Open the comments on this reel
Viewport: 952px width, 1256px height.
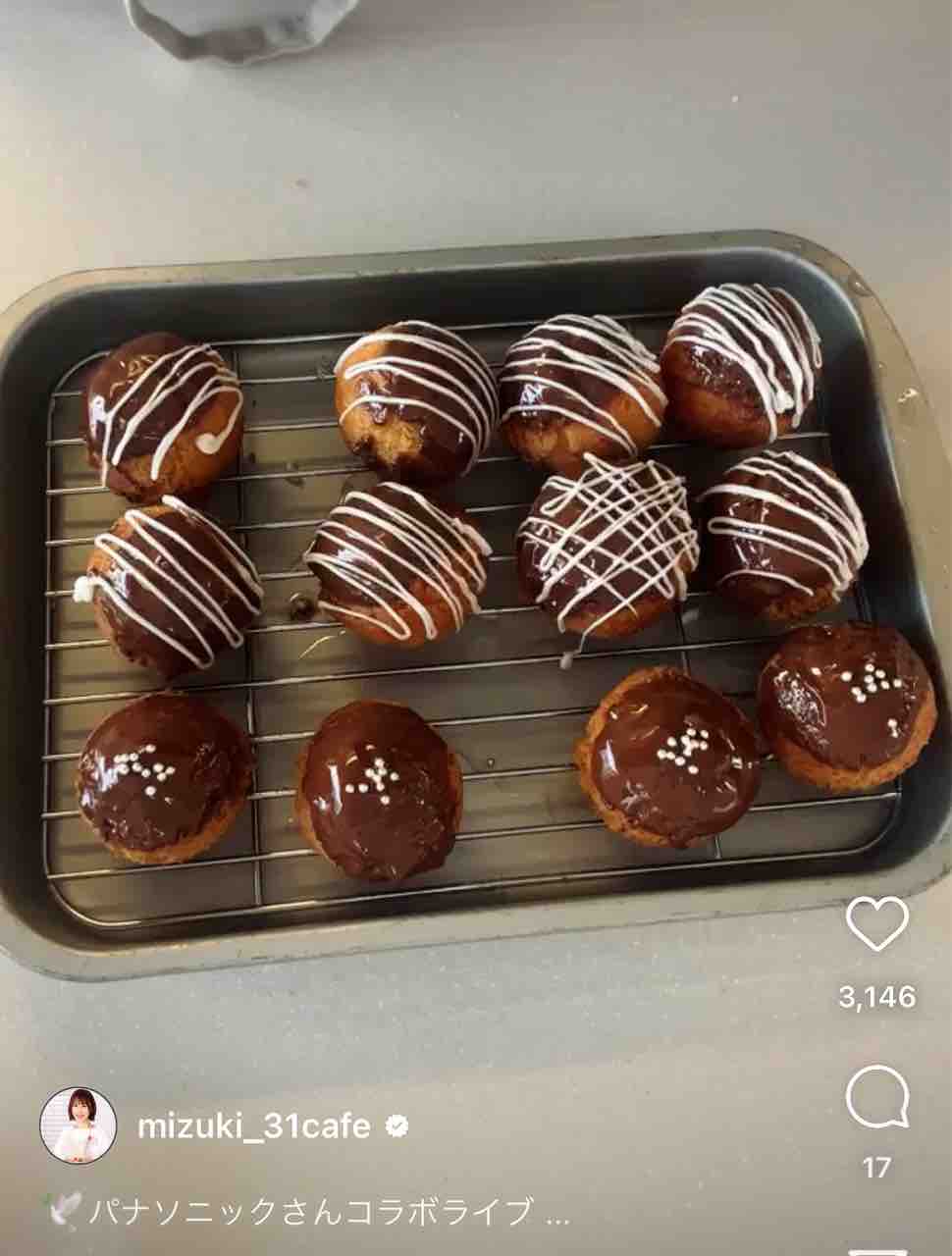coord(877,1098)
